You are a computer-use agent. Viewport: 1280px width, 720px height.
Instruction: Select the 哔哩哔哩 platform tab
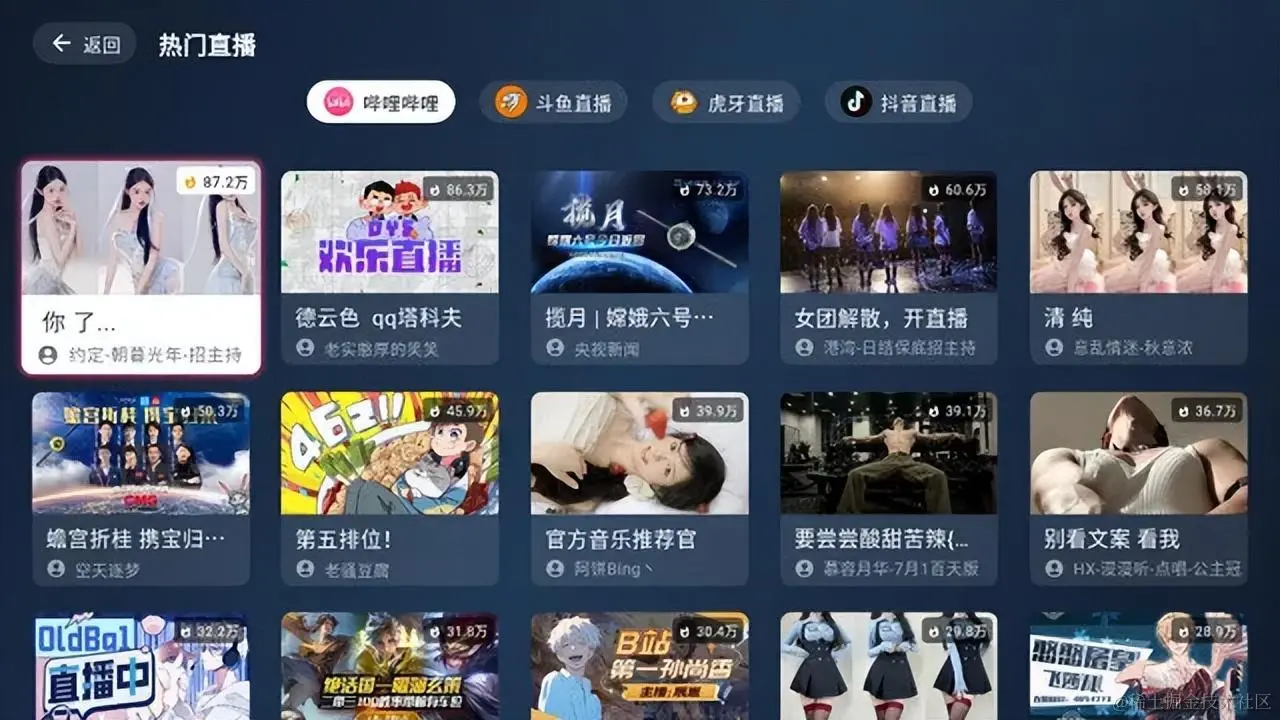pos(381,102)
